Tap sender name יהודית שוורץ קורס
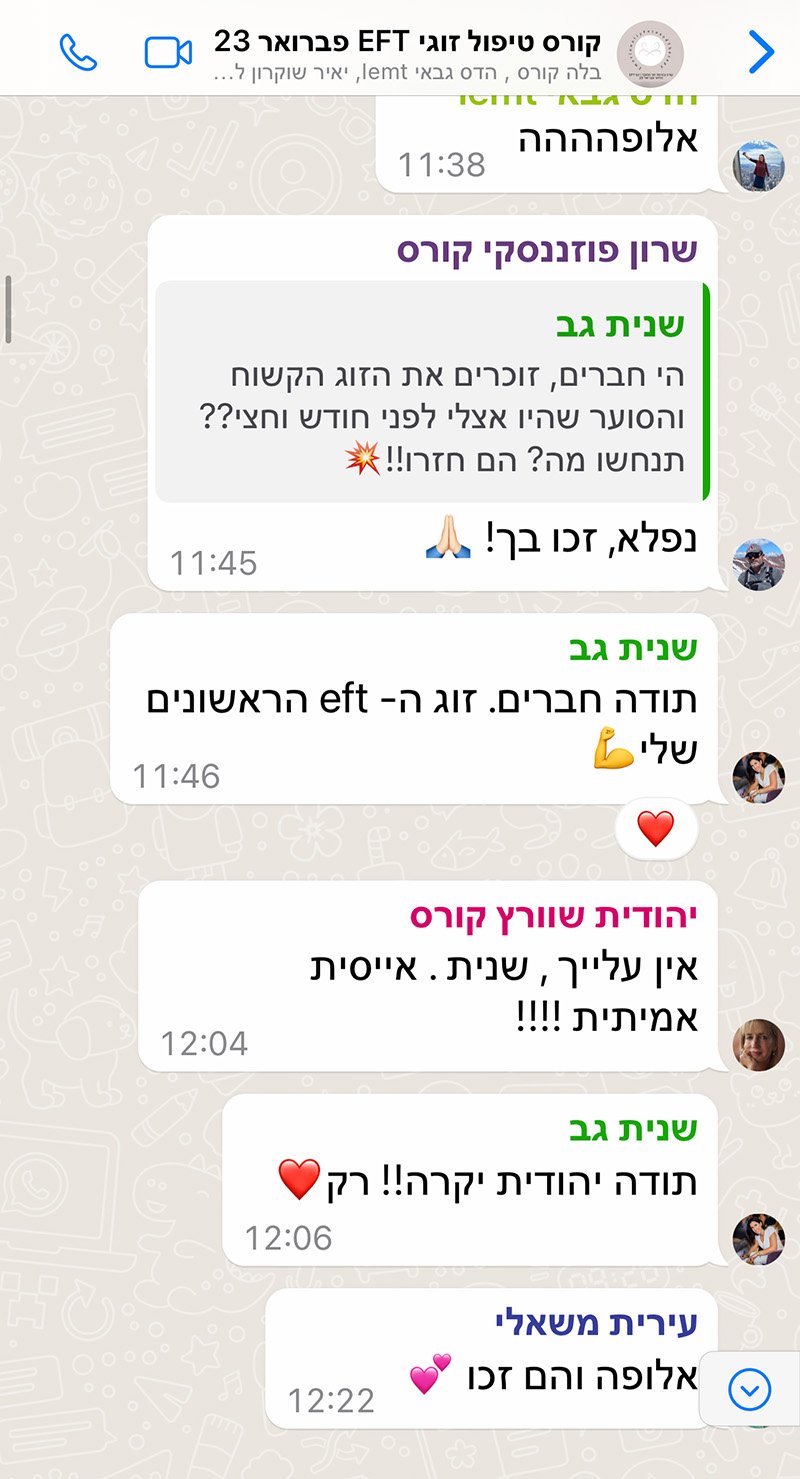The height and width of the screenshot is (1479, 800). (x=553, y=916)
